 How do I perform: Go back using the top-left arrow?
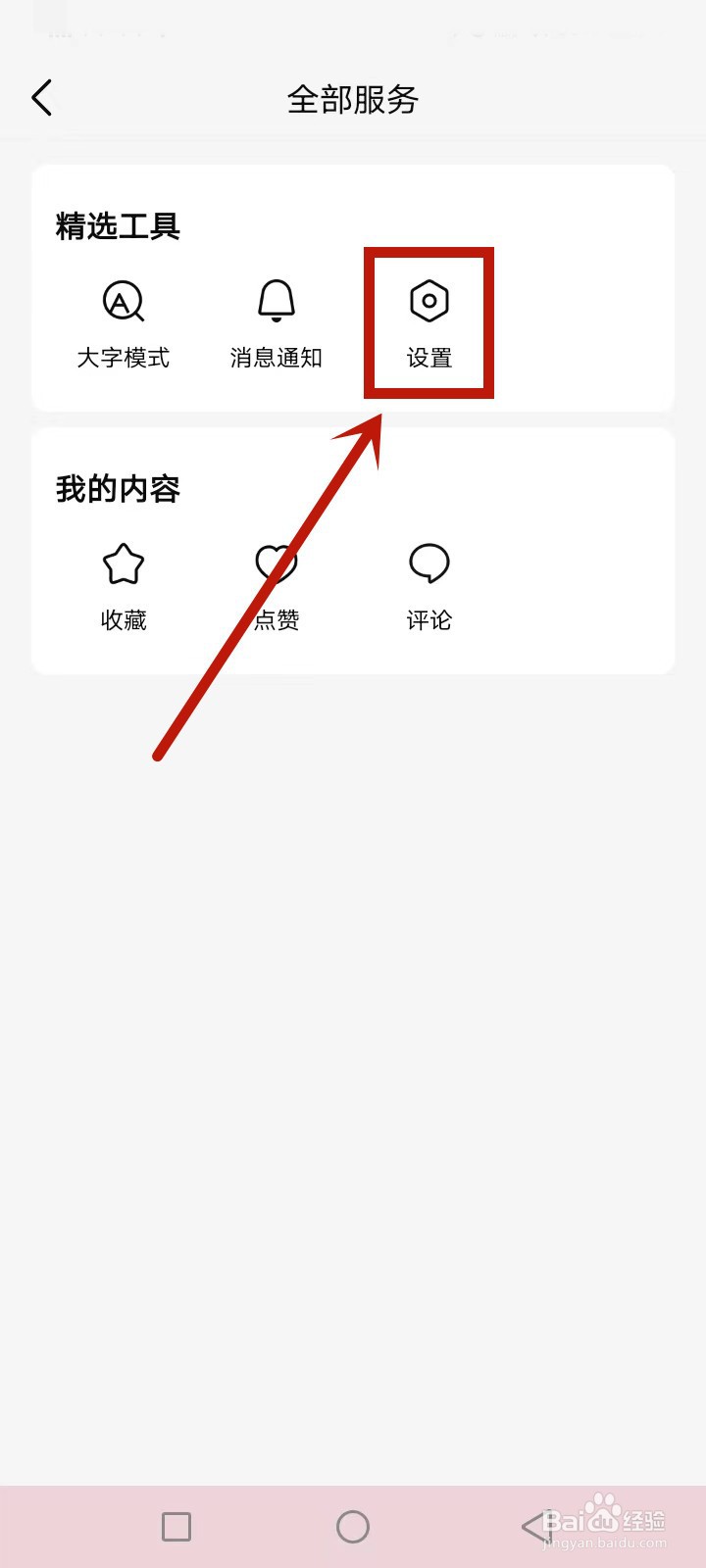click(41, 97)
